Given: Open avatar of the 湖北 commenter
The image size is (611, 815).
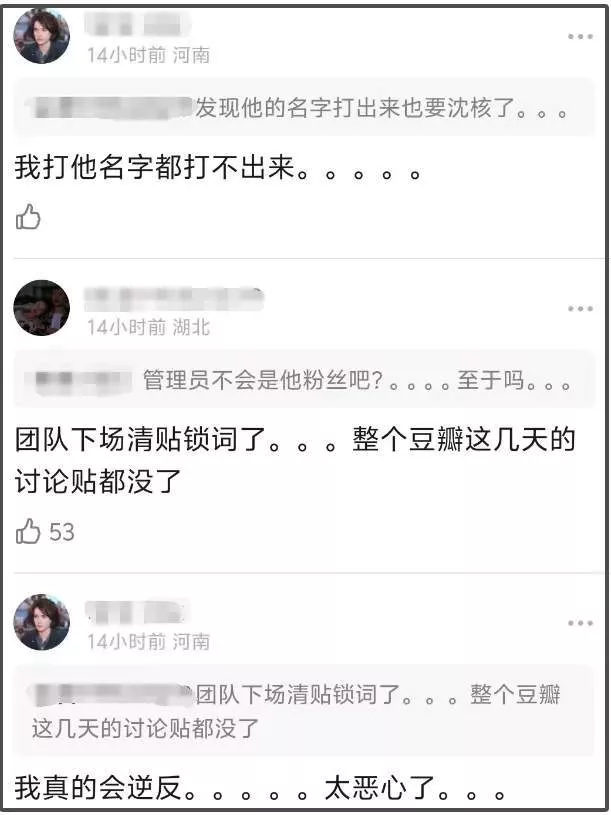Looking at the screenshot, I should point(42,308).
